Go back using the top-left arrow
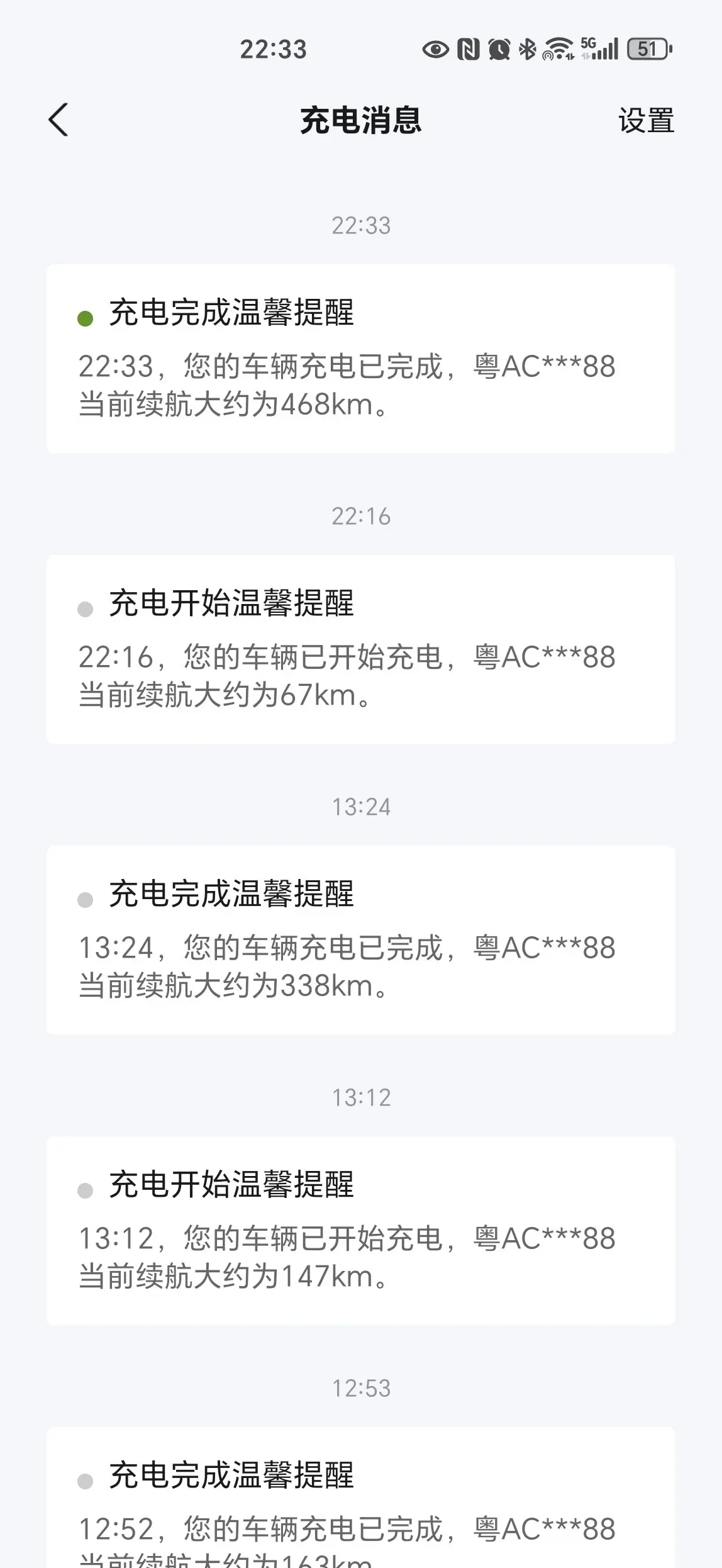The width and height of the screenshot is (722, 1568). click(x=58, y=120)
